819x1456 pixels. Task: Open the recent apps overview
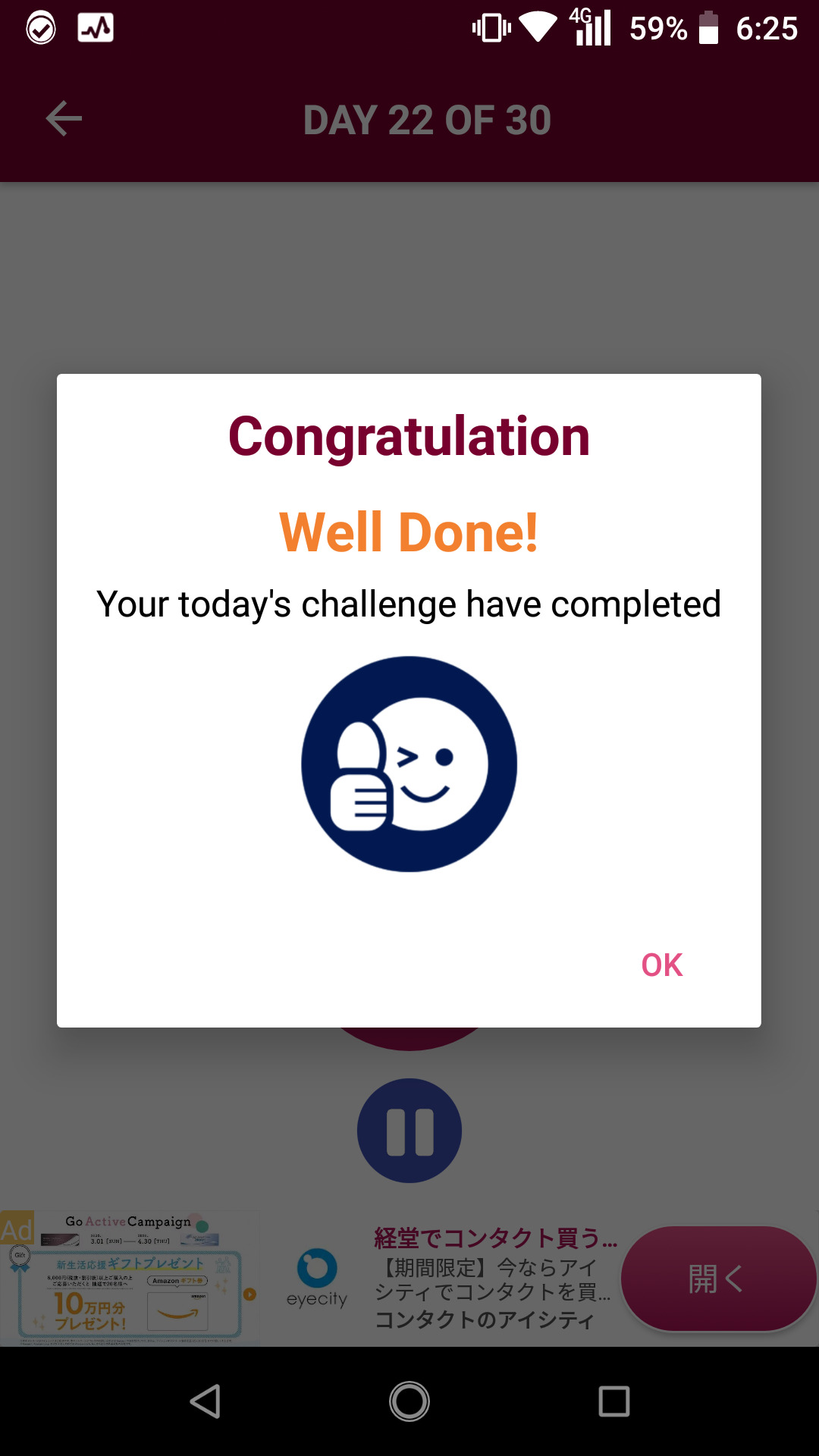coord(613,1401)
